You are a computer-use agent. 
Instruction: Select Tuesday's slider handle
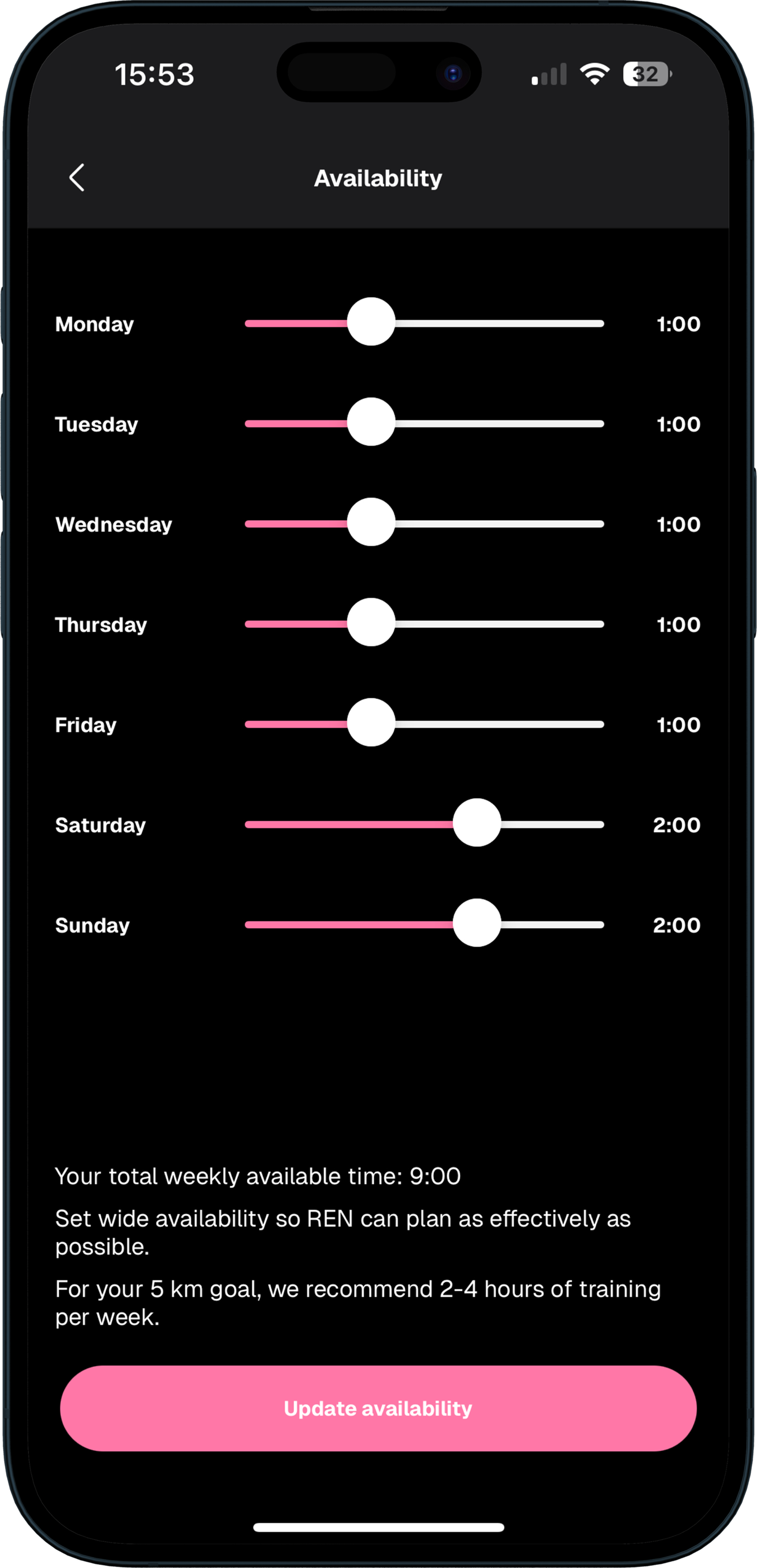(x=372, y=424)
